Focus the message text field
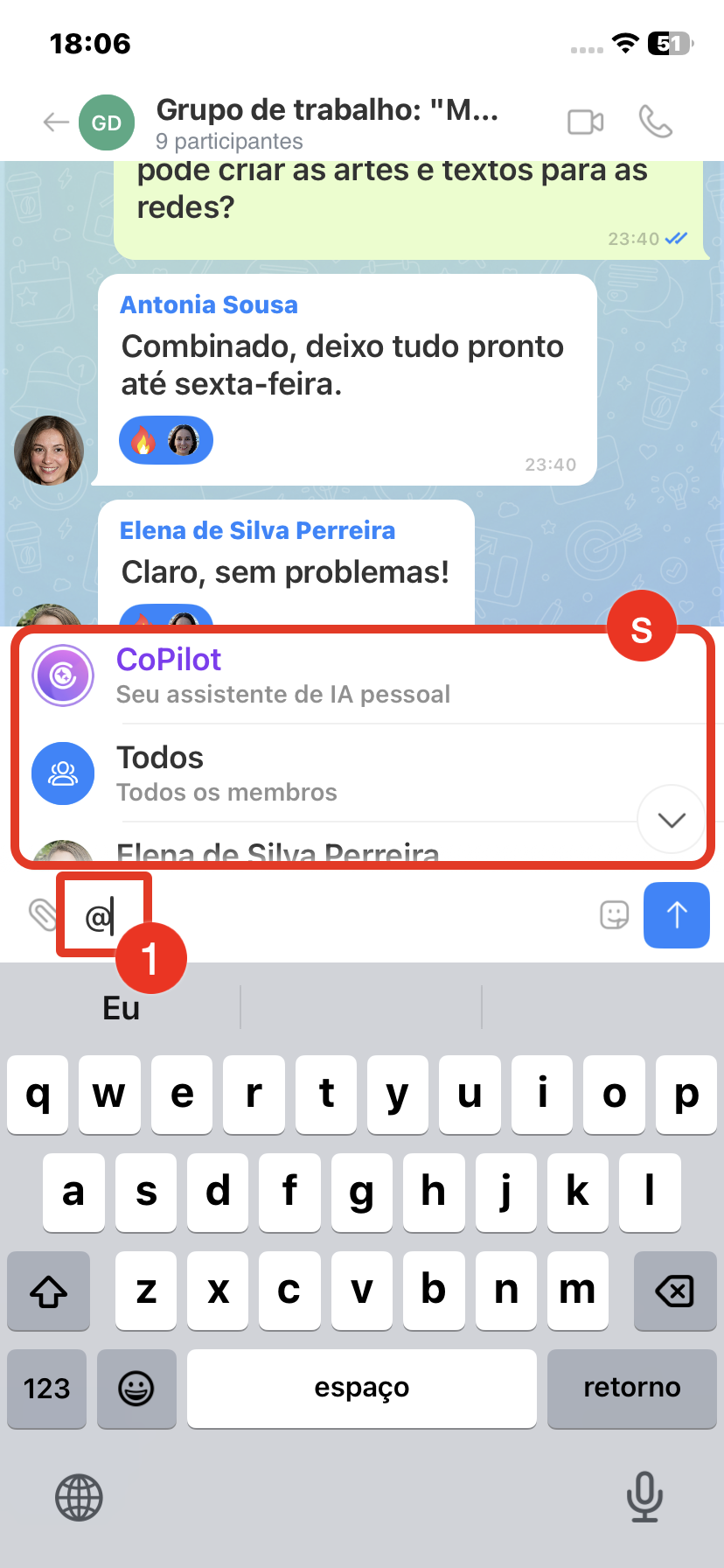Screen dimensions: 724x1568 pos(350,917)
